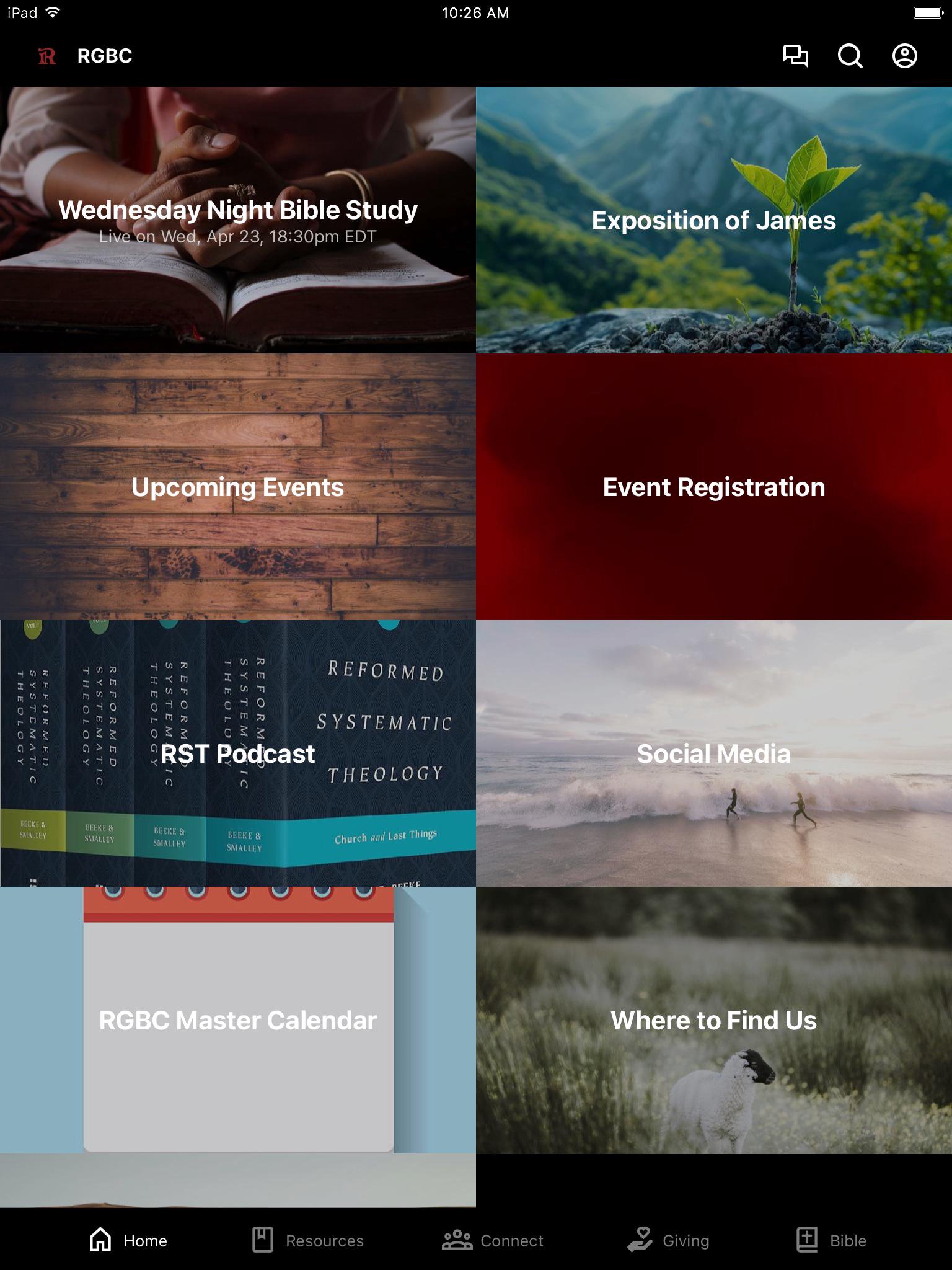Switch to the Resources tab

[308, 1240]
